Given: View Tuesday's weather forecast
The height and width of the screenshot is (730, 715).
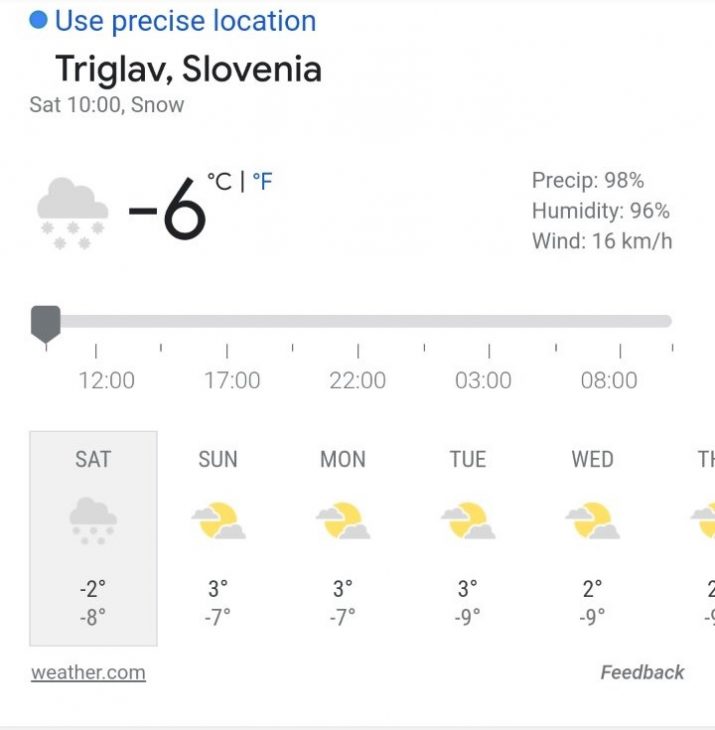Looking at the screenshot, I should tap(467, 538).
